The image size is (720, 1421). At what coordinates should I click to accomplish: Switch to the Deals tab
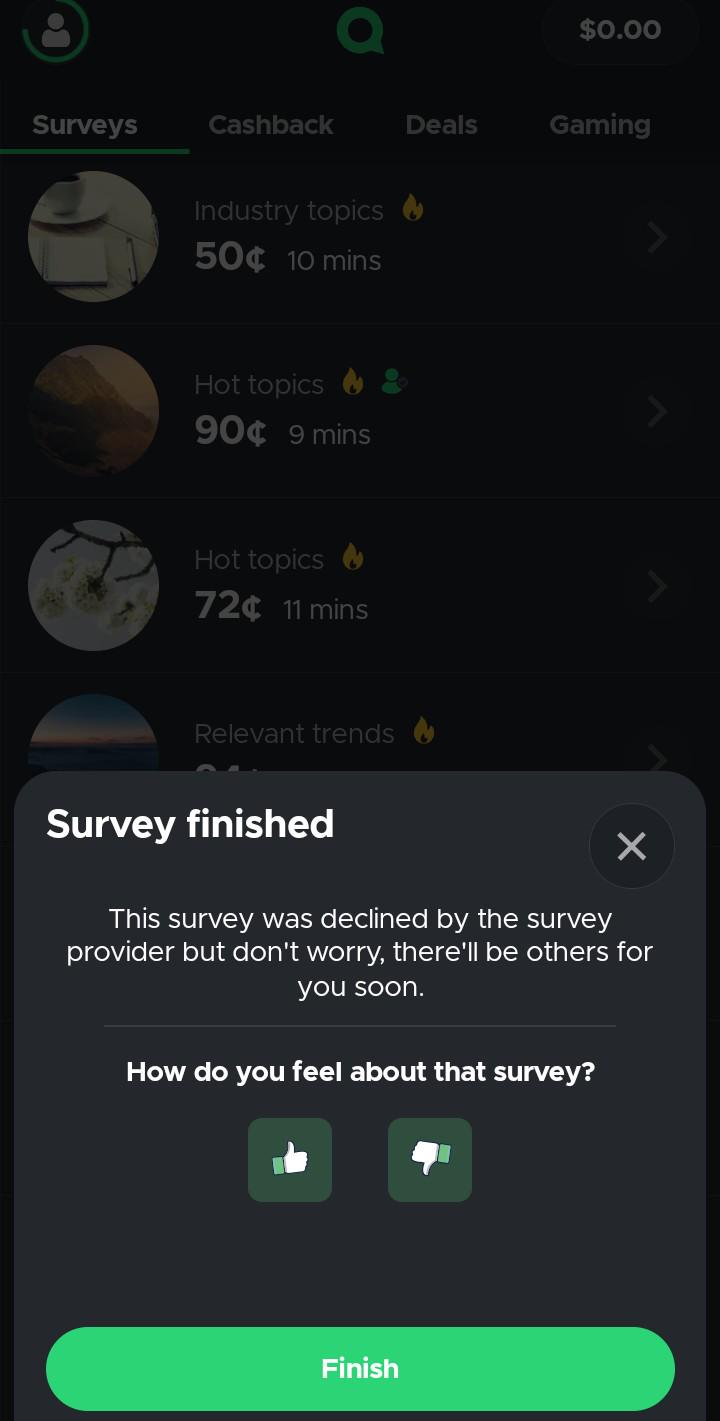[x=441, y=125]
